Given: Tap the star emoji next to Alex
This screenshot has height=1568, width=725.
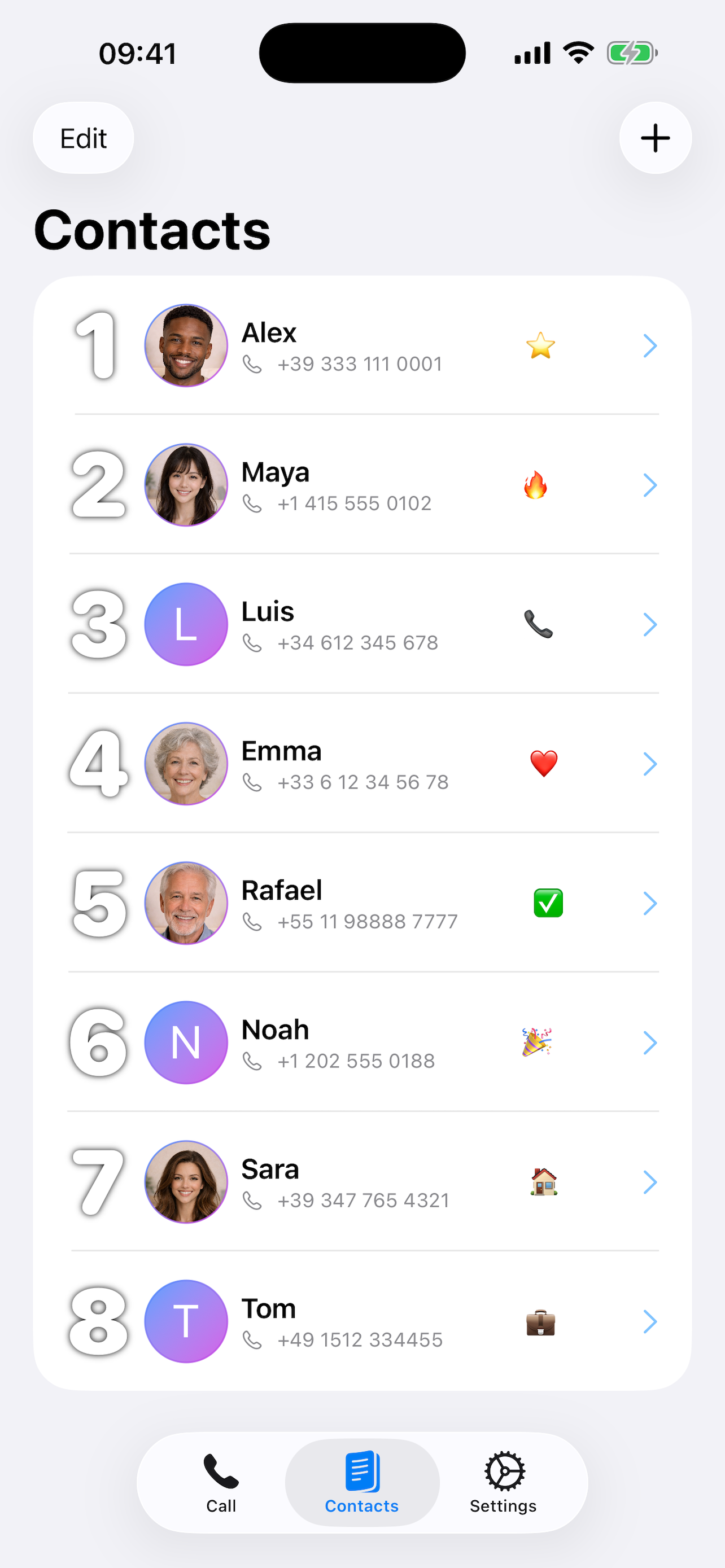Looking at the screenshot, I should click(x=540, y=346).
